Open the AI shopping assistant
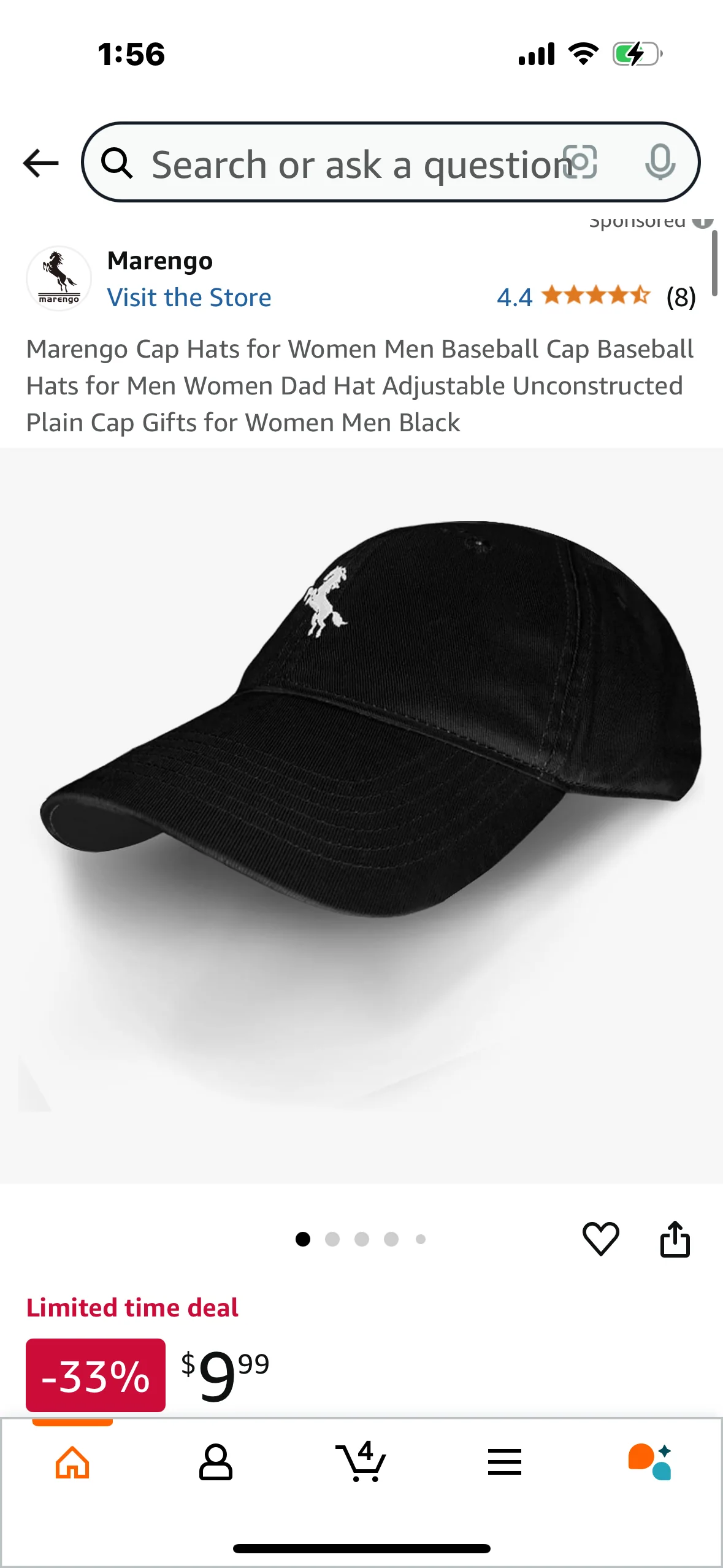The image size is (723, 1568). pyautogui.click(x=649, y=1462)
